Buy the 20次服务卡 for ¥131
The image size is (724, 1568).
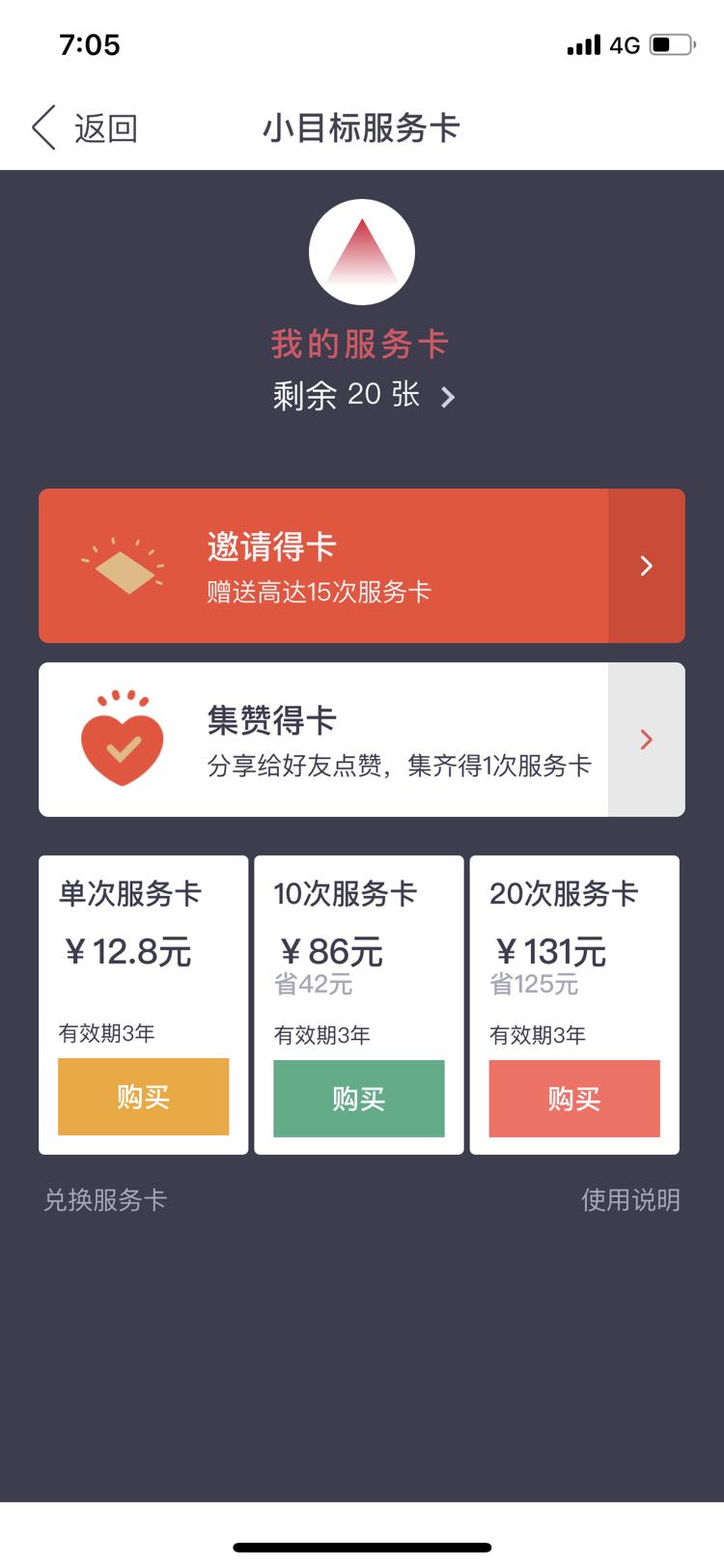(x=574, y=1099)
